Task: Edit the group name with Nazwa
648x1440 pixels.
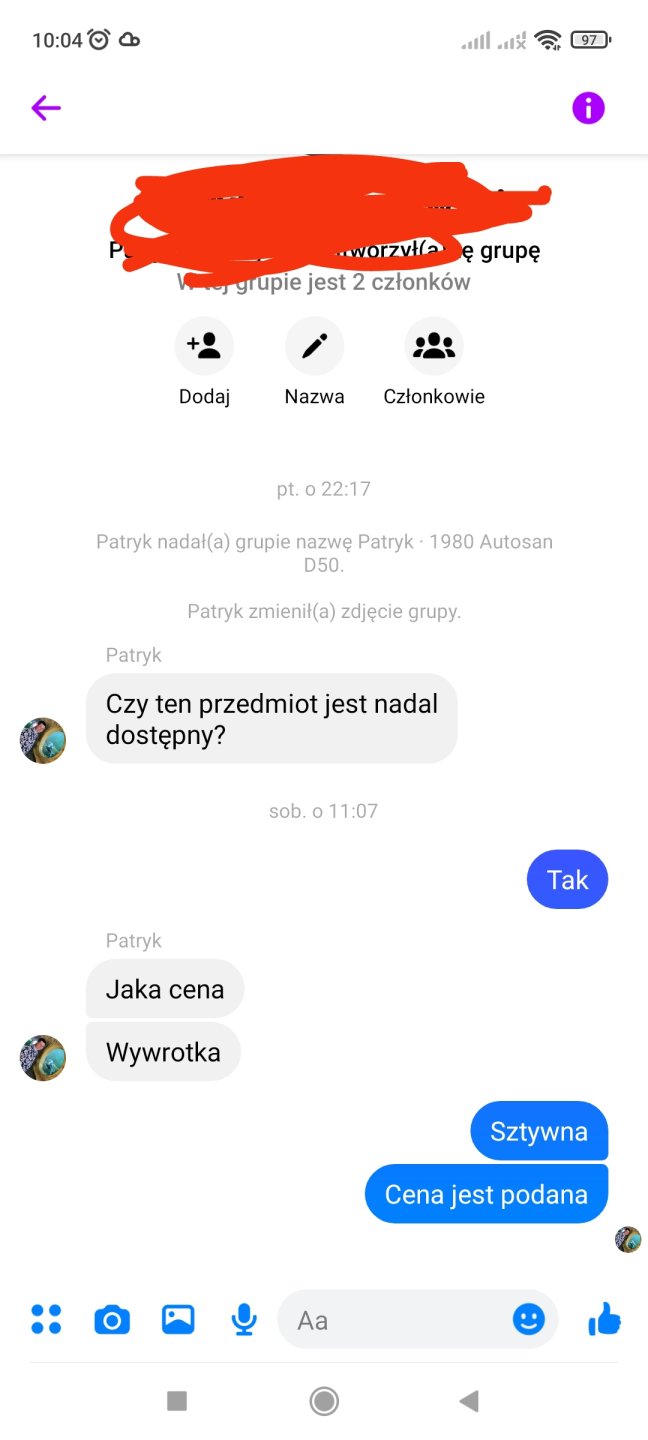Action: click(x=314, y=347)
